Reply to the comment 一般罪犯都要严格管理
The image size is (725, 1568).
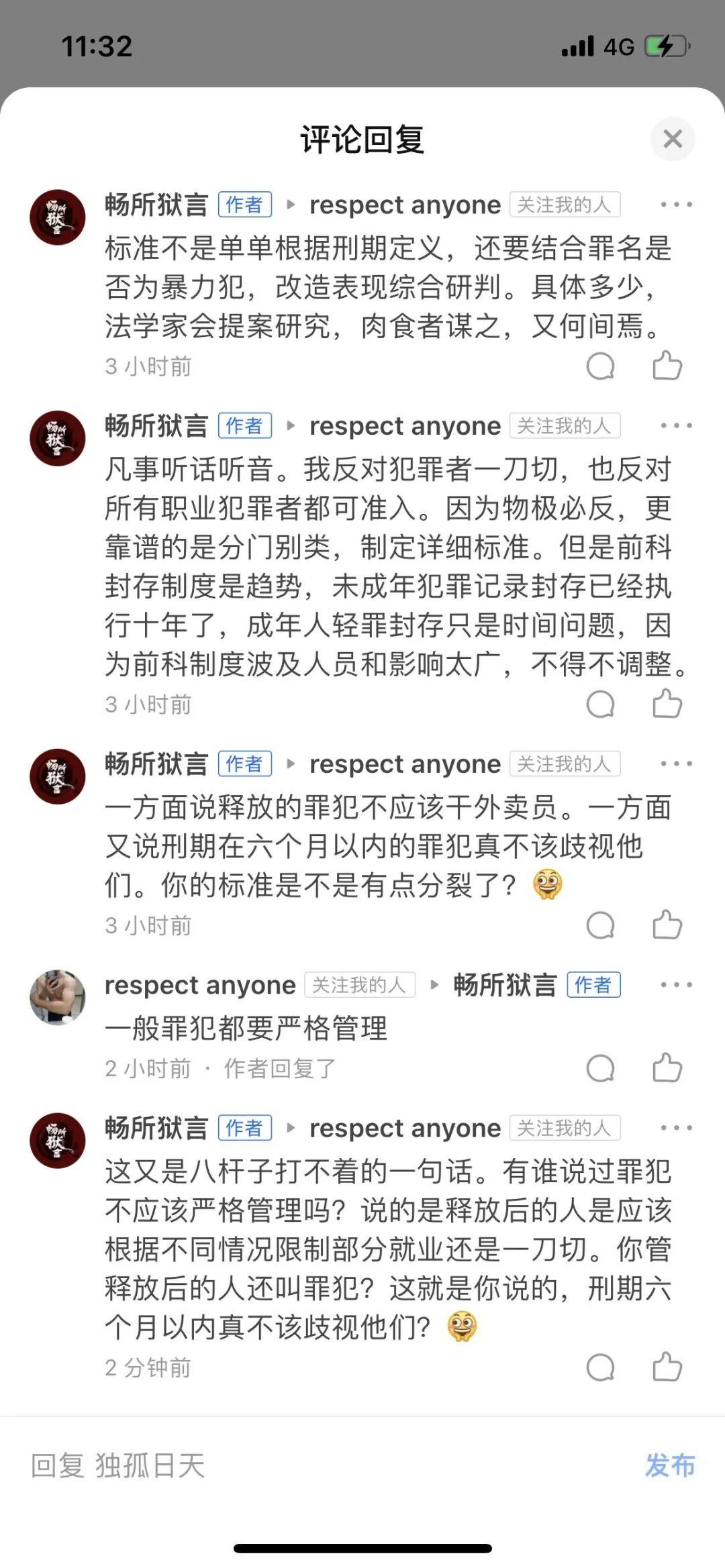600,1068
